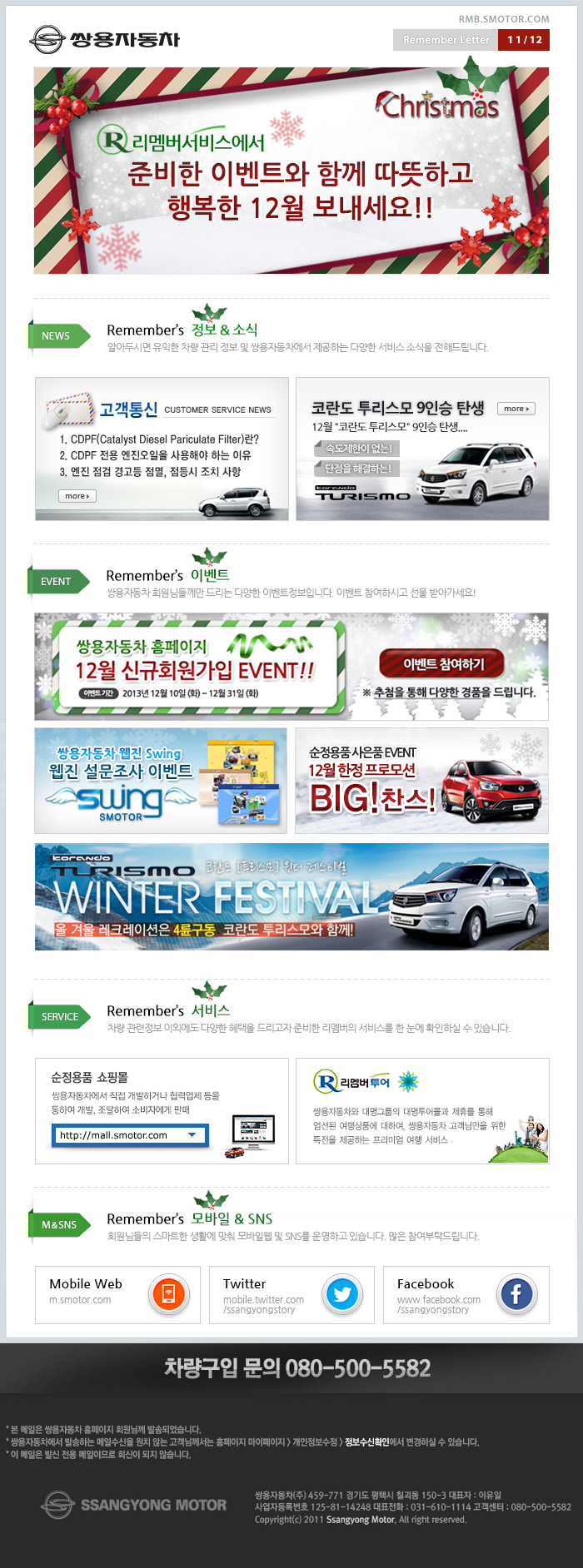Open the 리멤버투어 travel service card
The image size is (583, 1568).
421,1110
